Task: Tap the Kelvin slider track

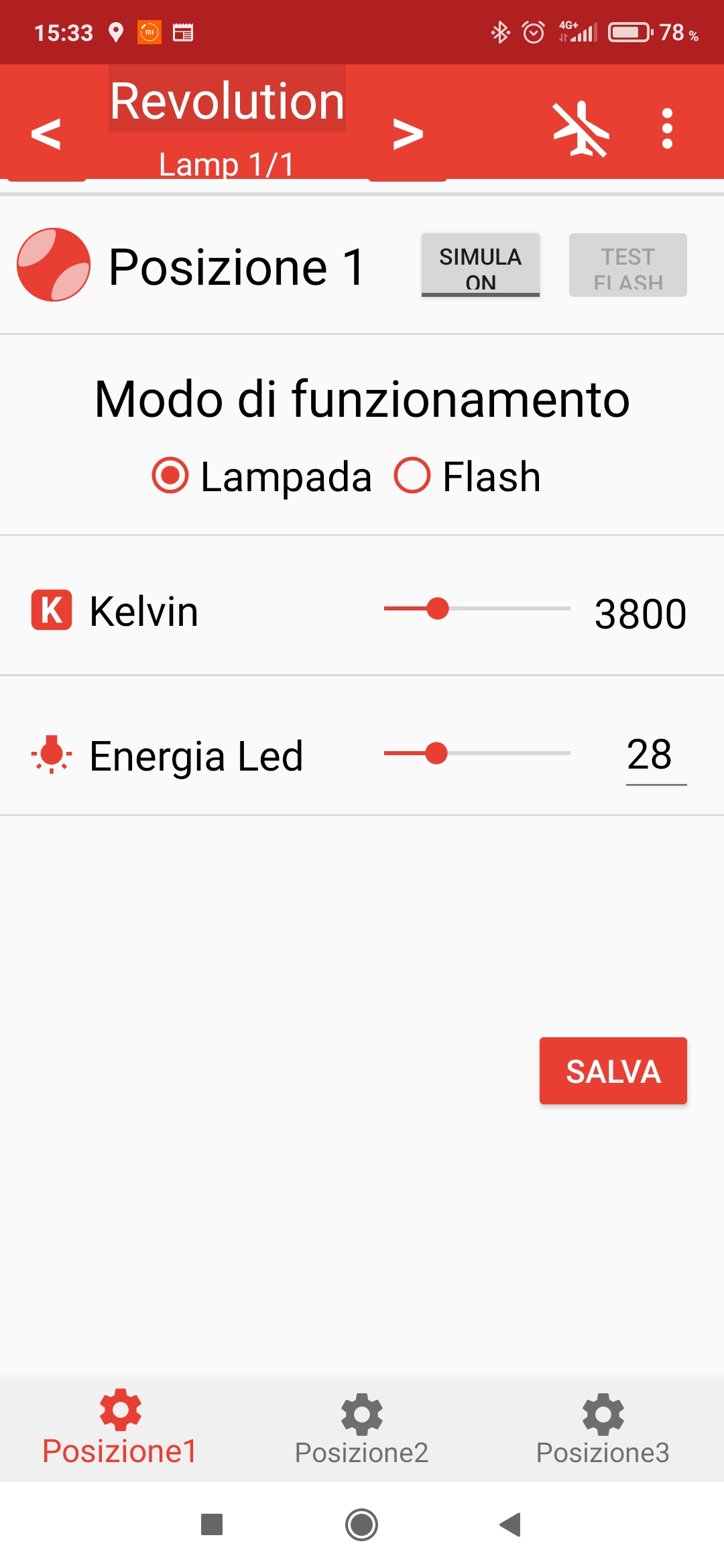Action: pyautogui.click(x=477, y=608)
